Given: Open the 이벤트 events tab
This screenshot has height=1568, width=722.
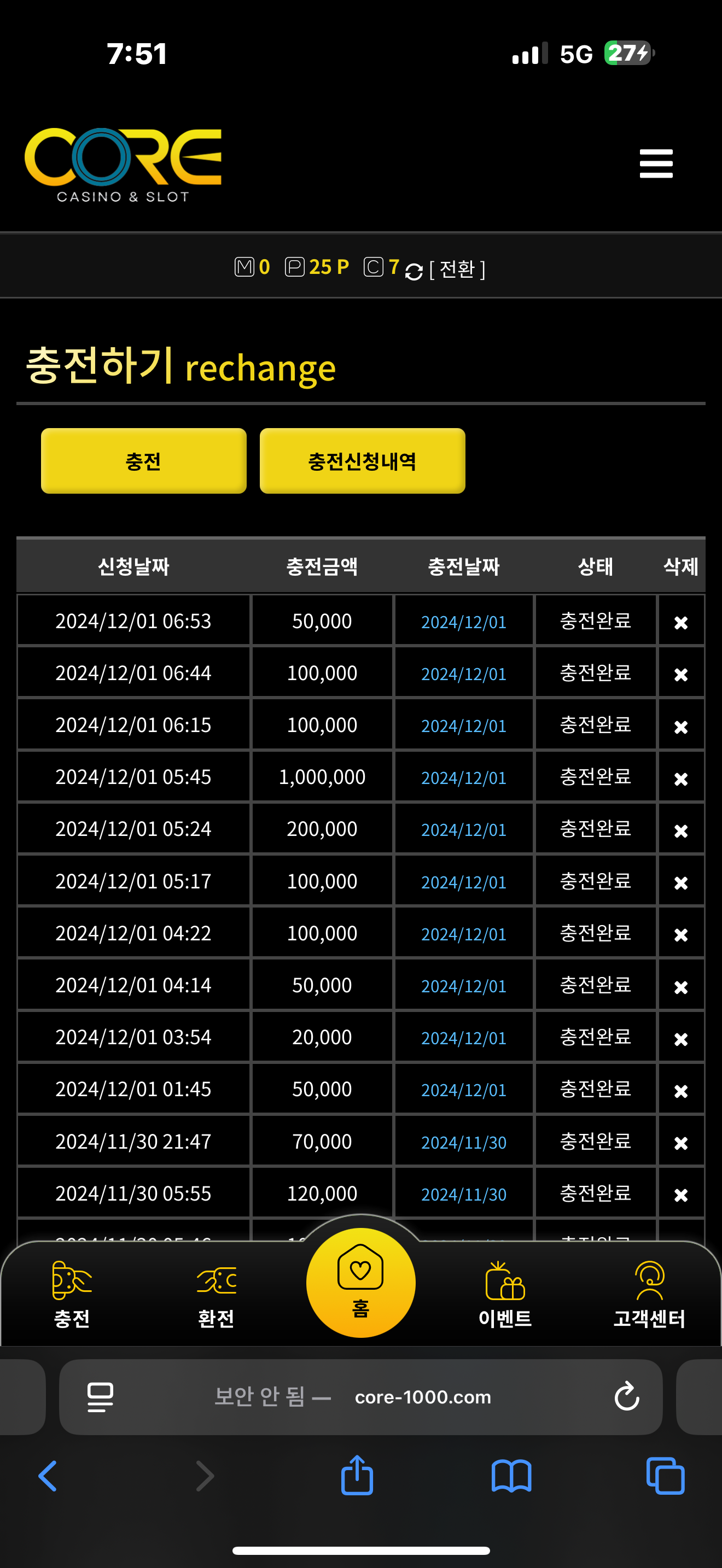Looking at the screenshot, I should pyautogui.click(x=505, y=1294).
